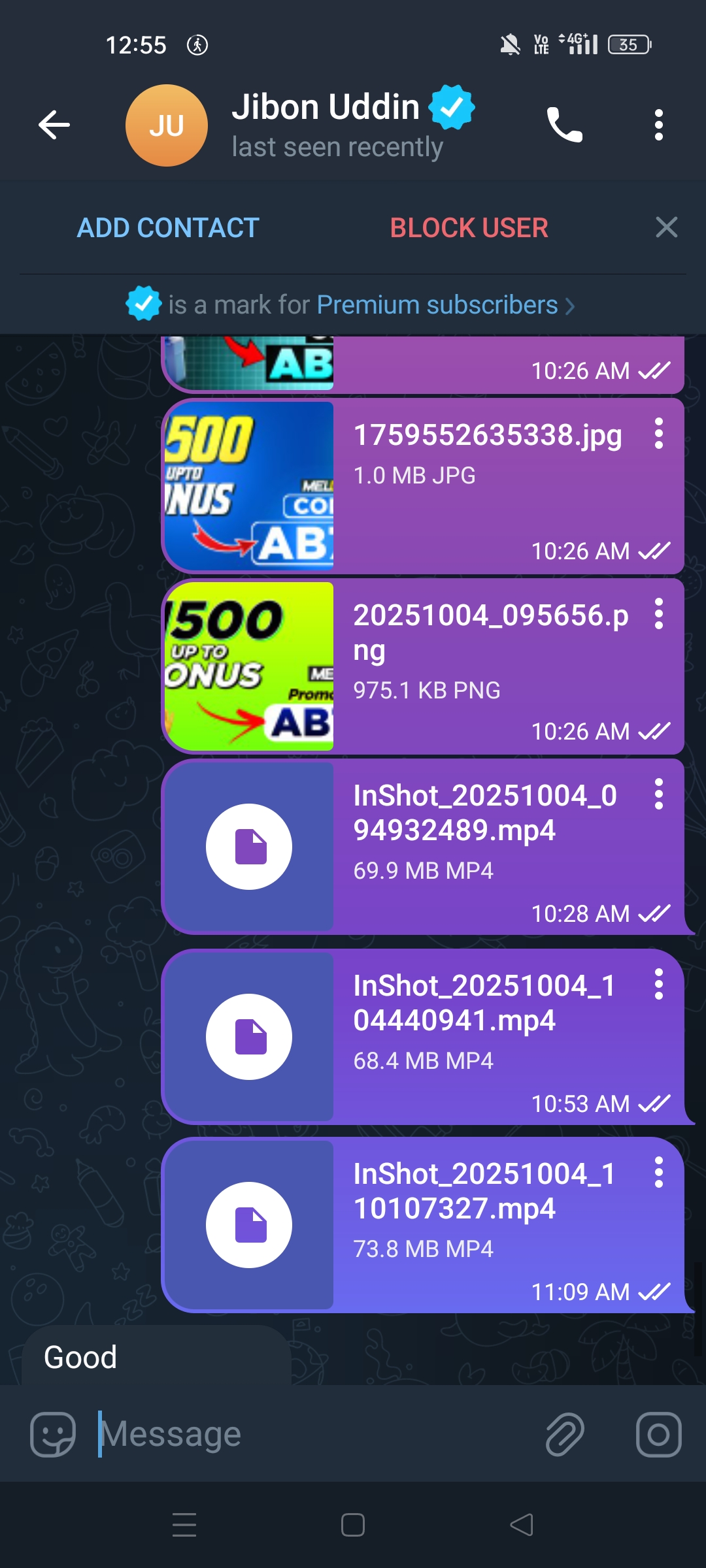Image resolution: width=706 pixels, height=1568 pixels.
Task: Open the emoji and sticker panel
Action: click(x=53, y=1435)
